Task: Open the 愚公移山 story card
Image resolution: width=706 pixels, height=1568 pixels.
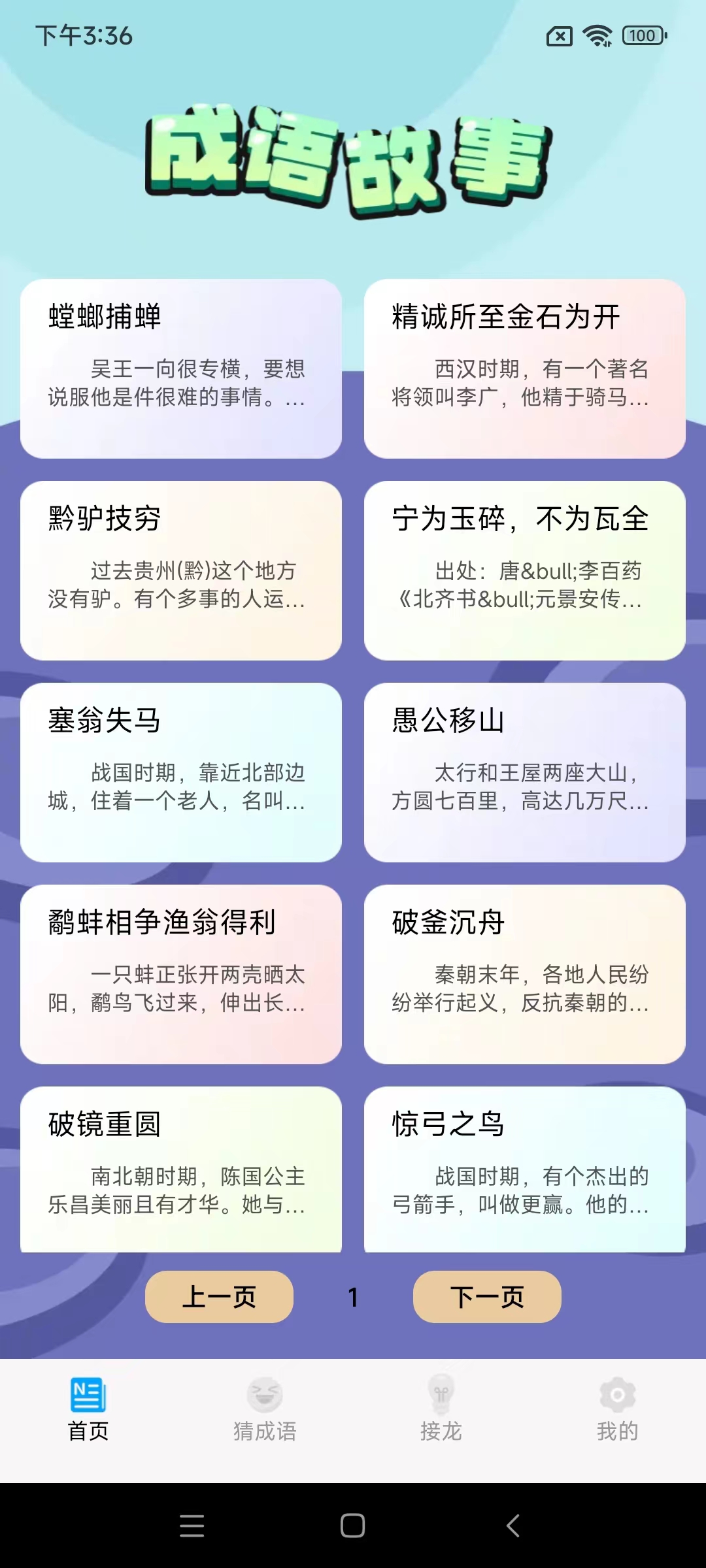Action: coord(524,772)
